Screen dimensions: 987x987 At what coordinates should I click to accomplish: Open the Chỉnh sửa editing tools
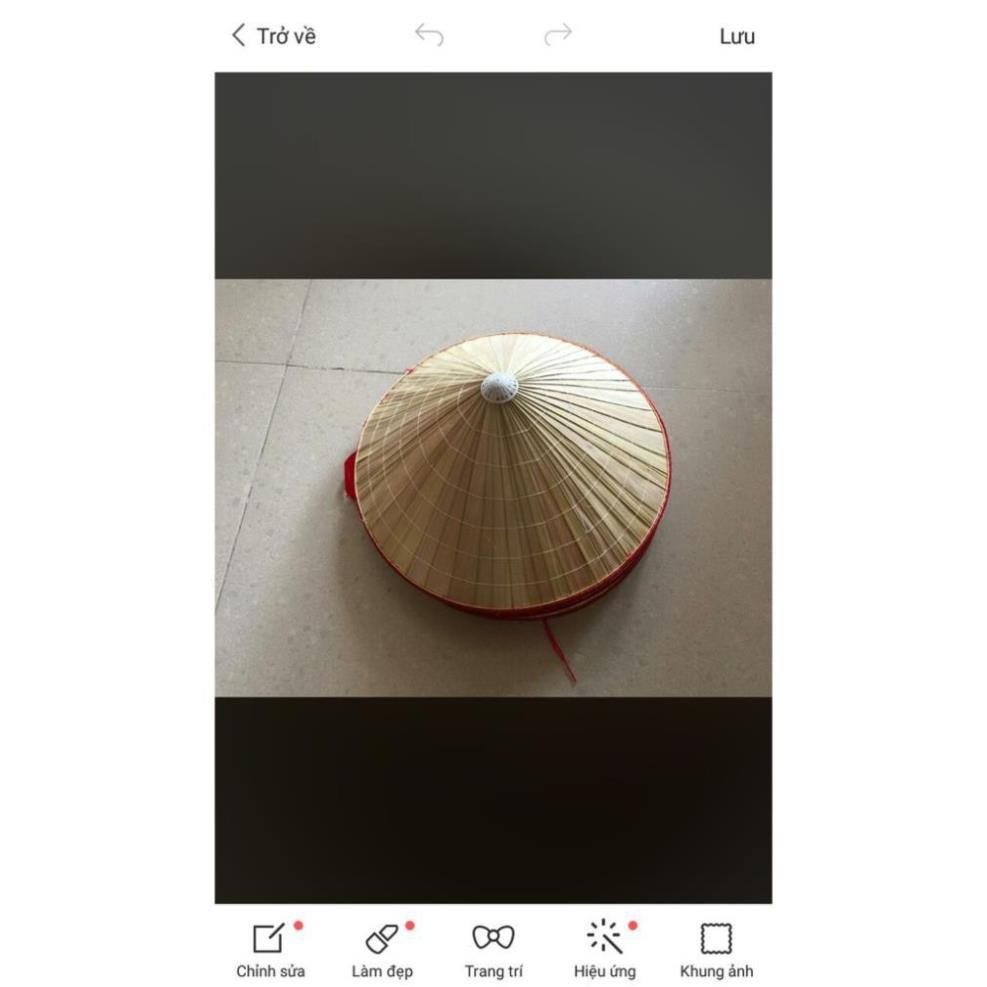(270, 949)
